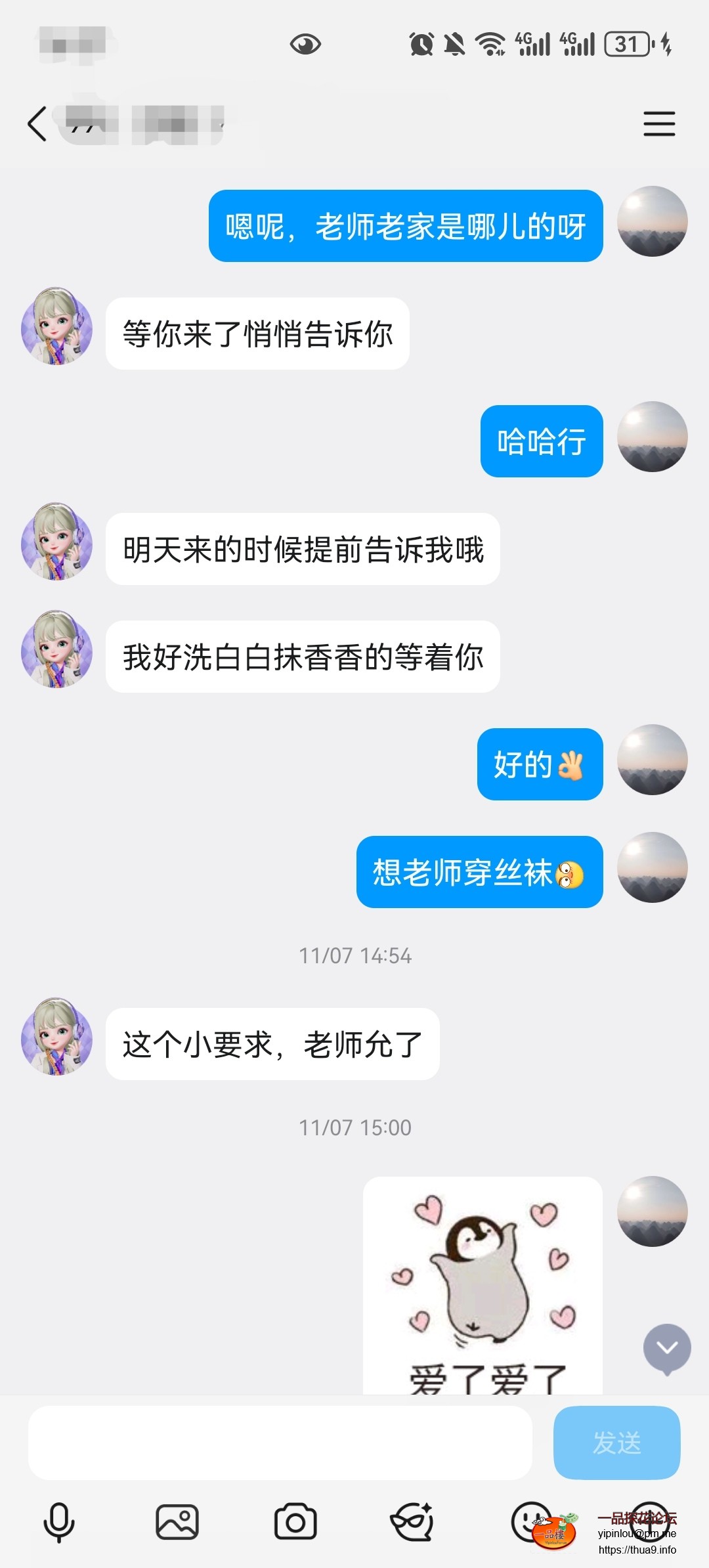Record a voice message with microphone
709x1568 pixels.
pos(59,1522)
